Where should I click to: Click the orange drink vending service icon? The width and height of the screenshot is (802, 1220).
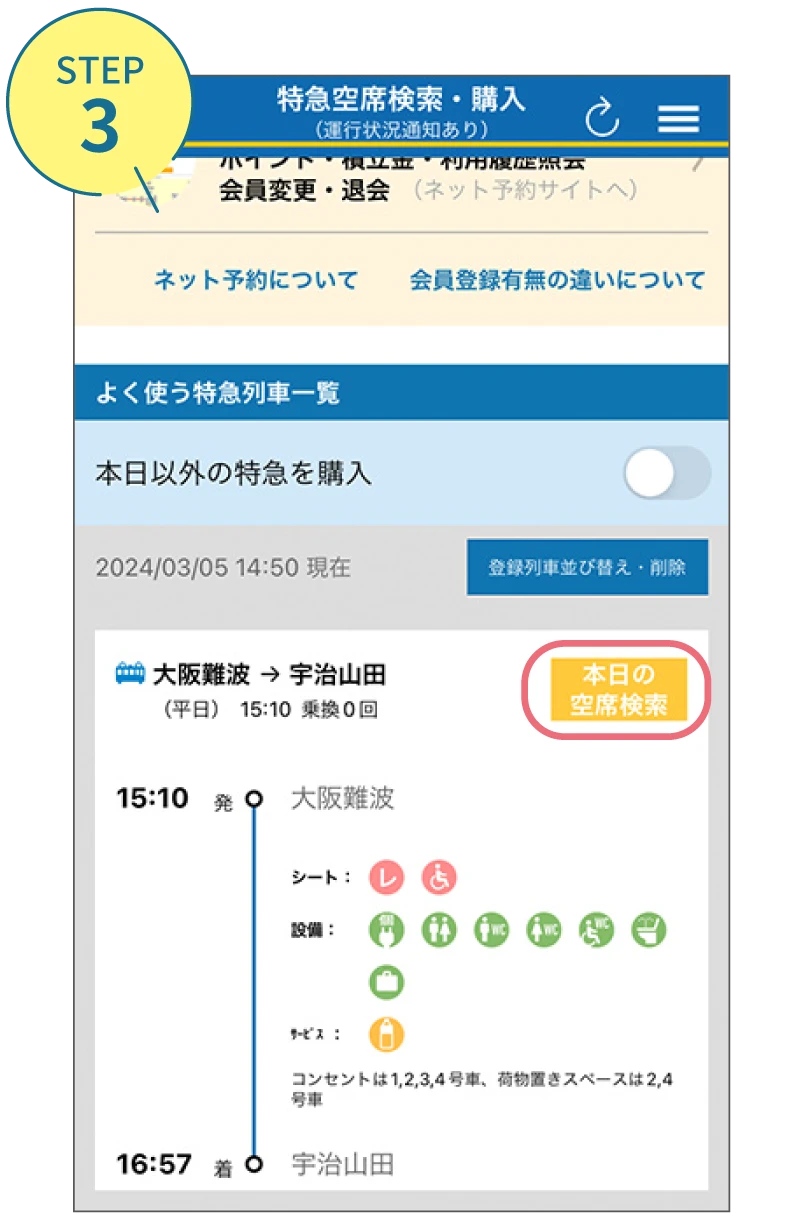(386, 1036)
